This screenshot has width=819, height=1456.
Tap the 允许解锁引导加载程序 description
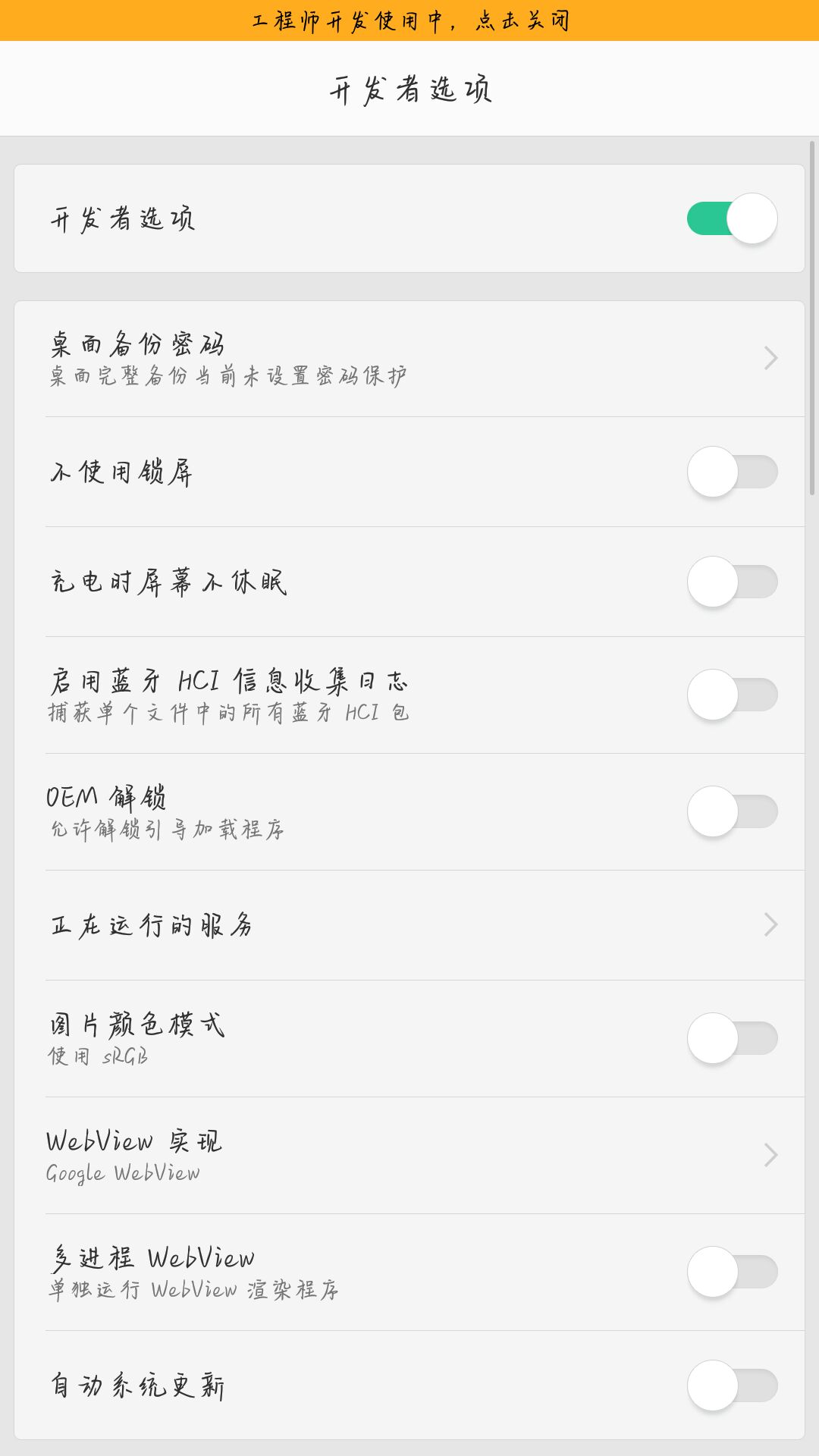point(167,830)
